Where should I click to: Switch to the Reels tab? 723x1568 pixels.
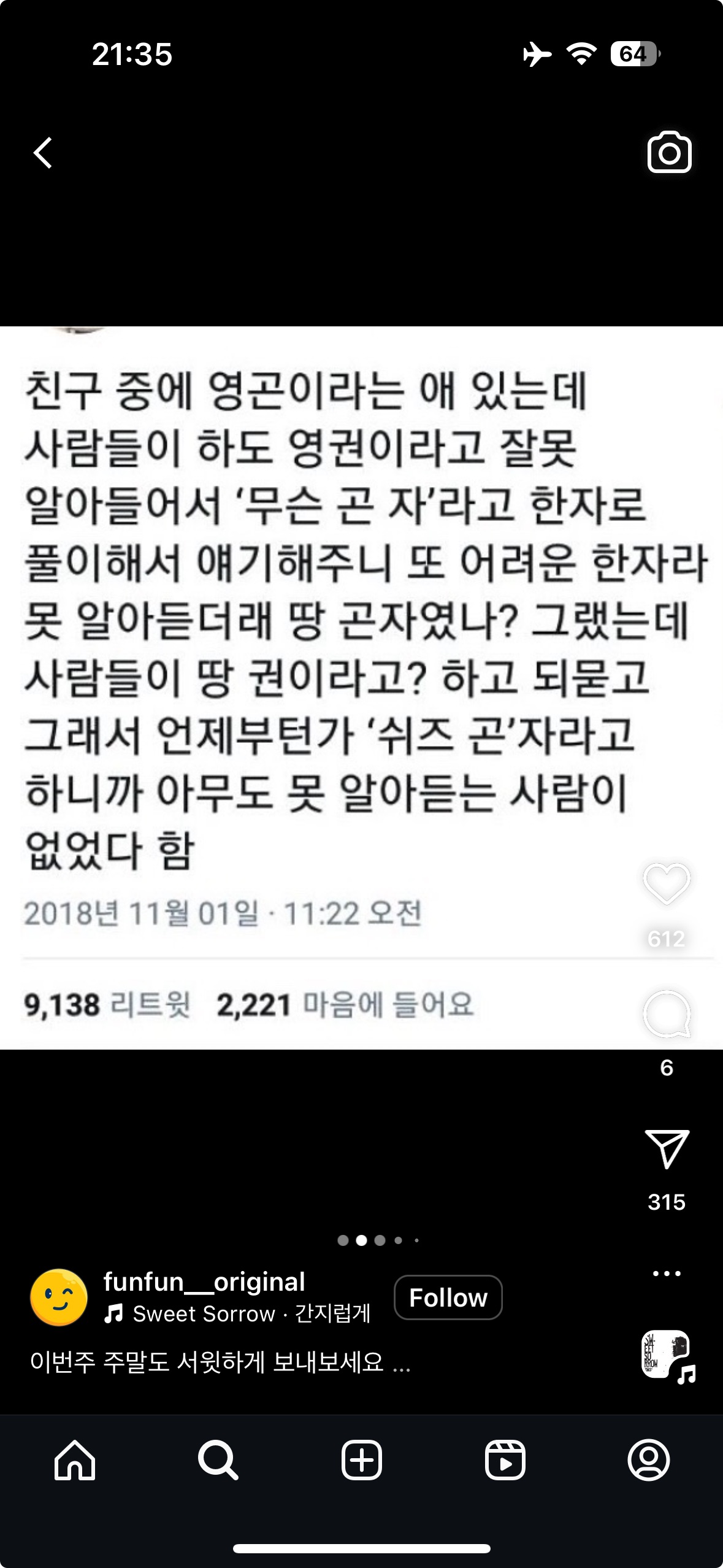(x=505, y=1460)
